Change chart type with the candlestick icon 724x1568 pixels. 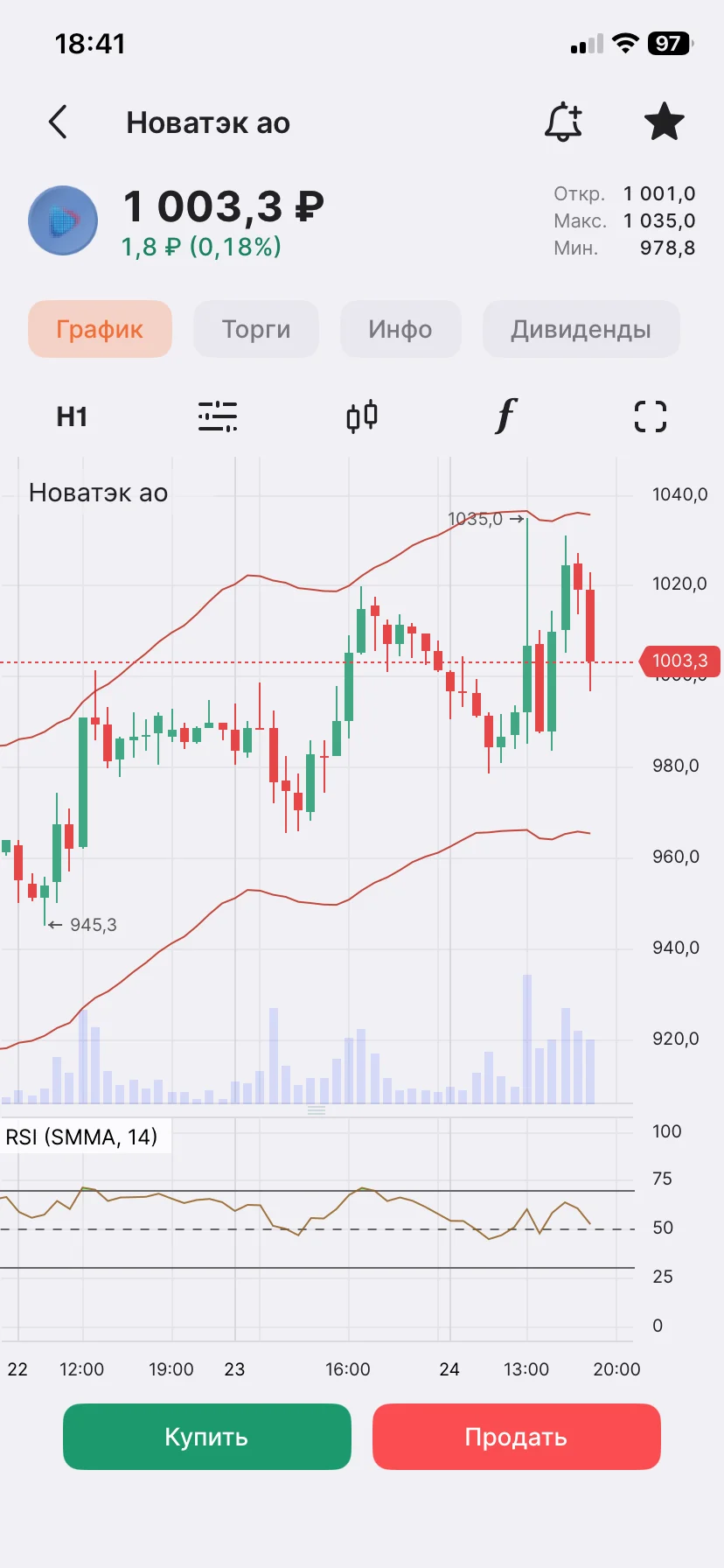point(362,416)
